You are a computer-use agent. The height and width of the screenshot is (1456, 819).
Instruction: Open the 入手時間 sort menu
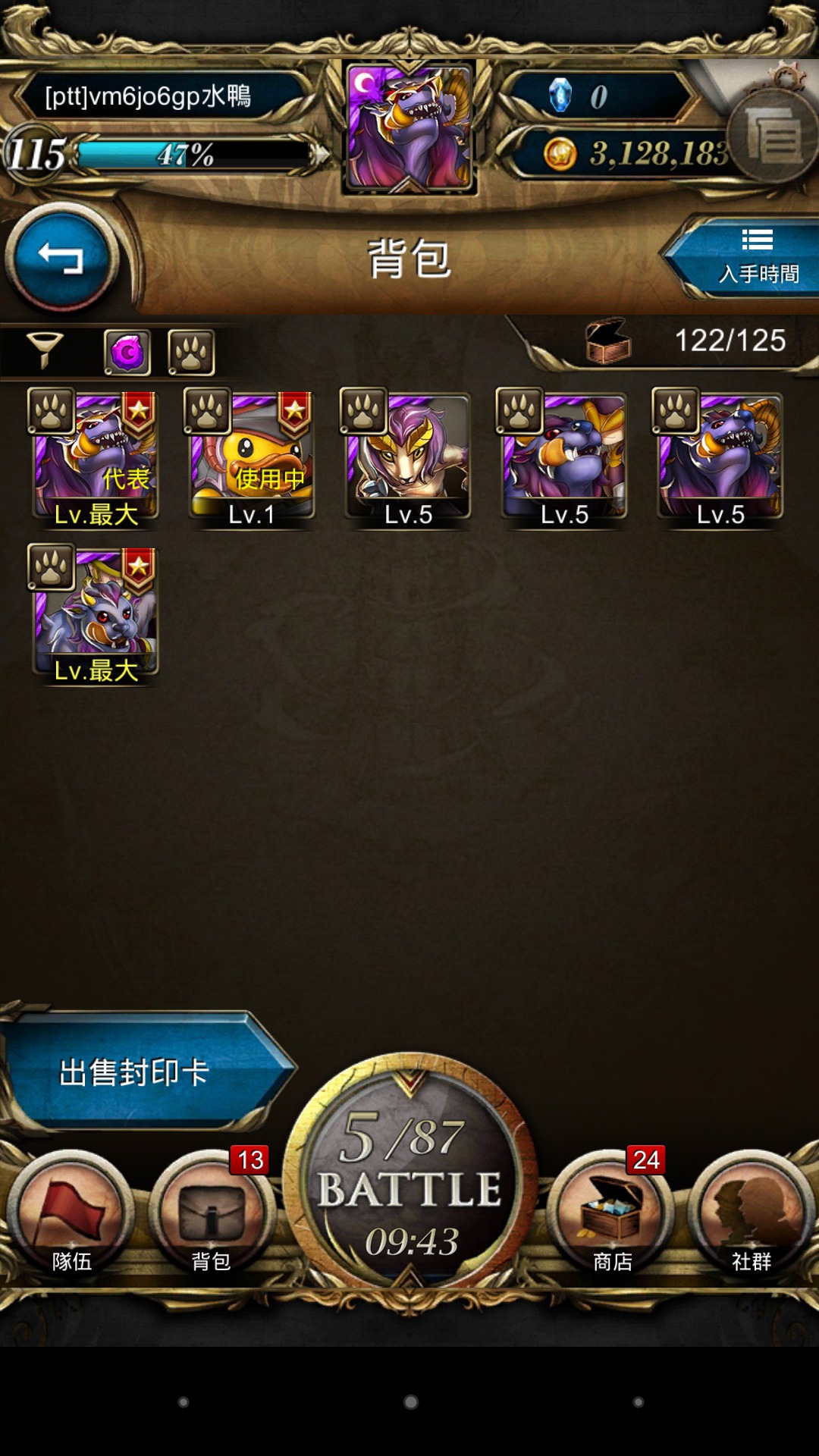pyautogui.click(x=747, y=258)
